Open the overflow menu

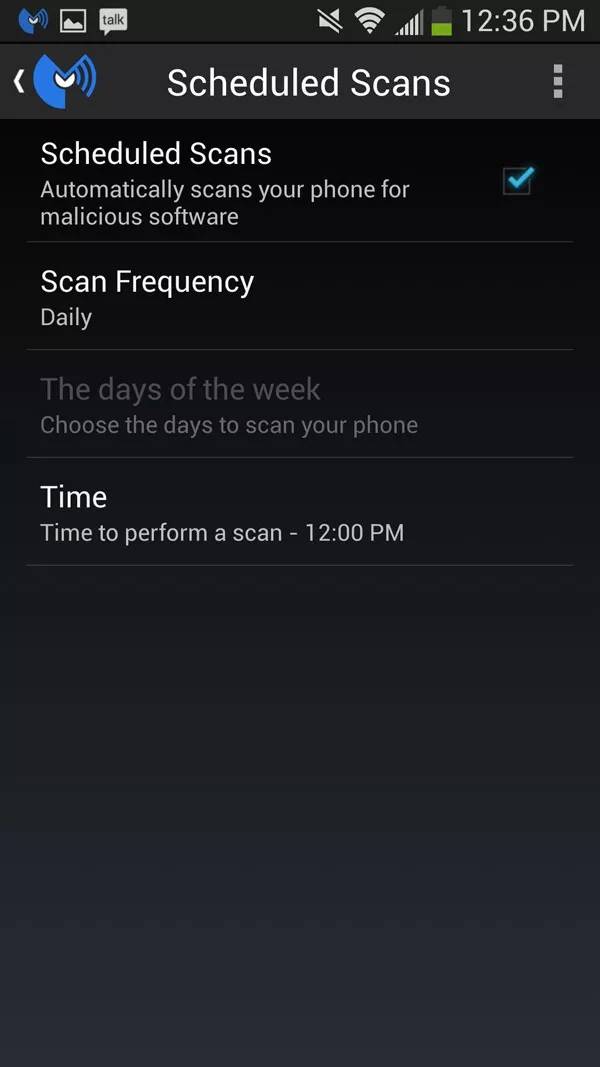coord(558,82)
